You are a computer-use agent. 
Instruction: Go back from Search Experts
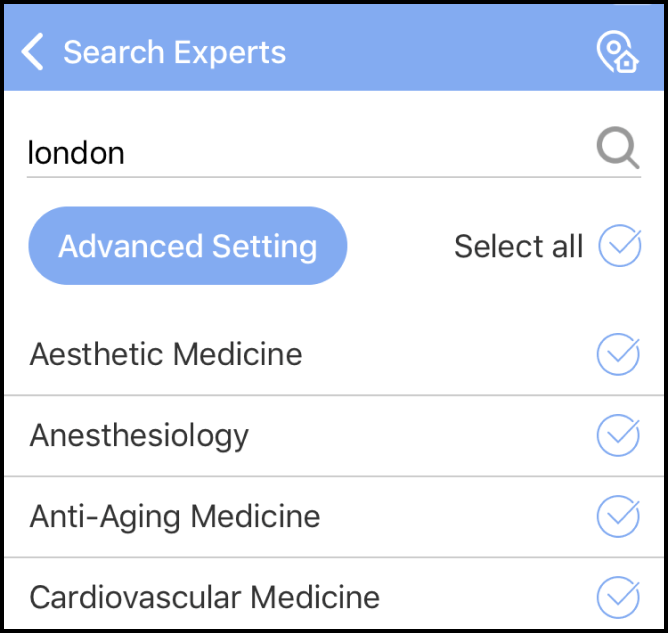click(x=34, y=52)
